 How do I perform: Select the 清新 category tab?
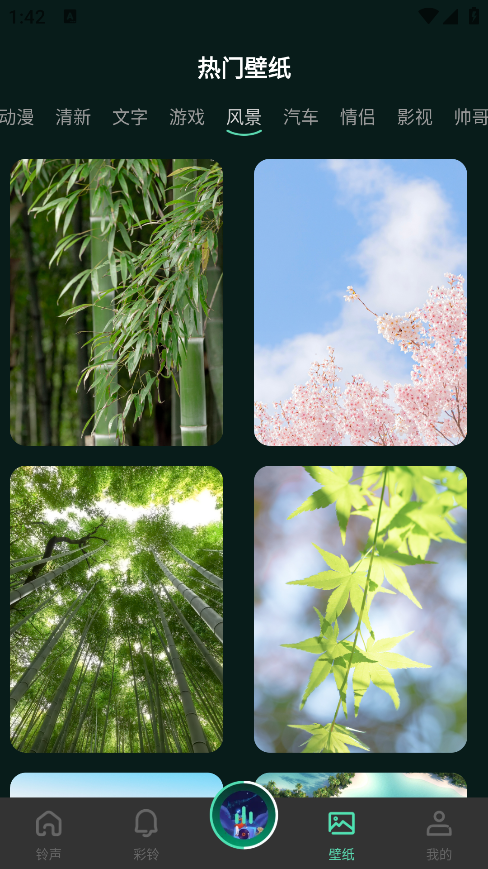73,117
